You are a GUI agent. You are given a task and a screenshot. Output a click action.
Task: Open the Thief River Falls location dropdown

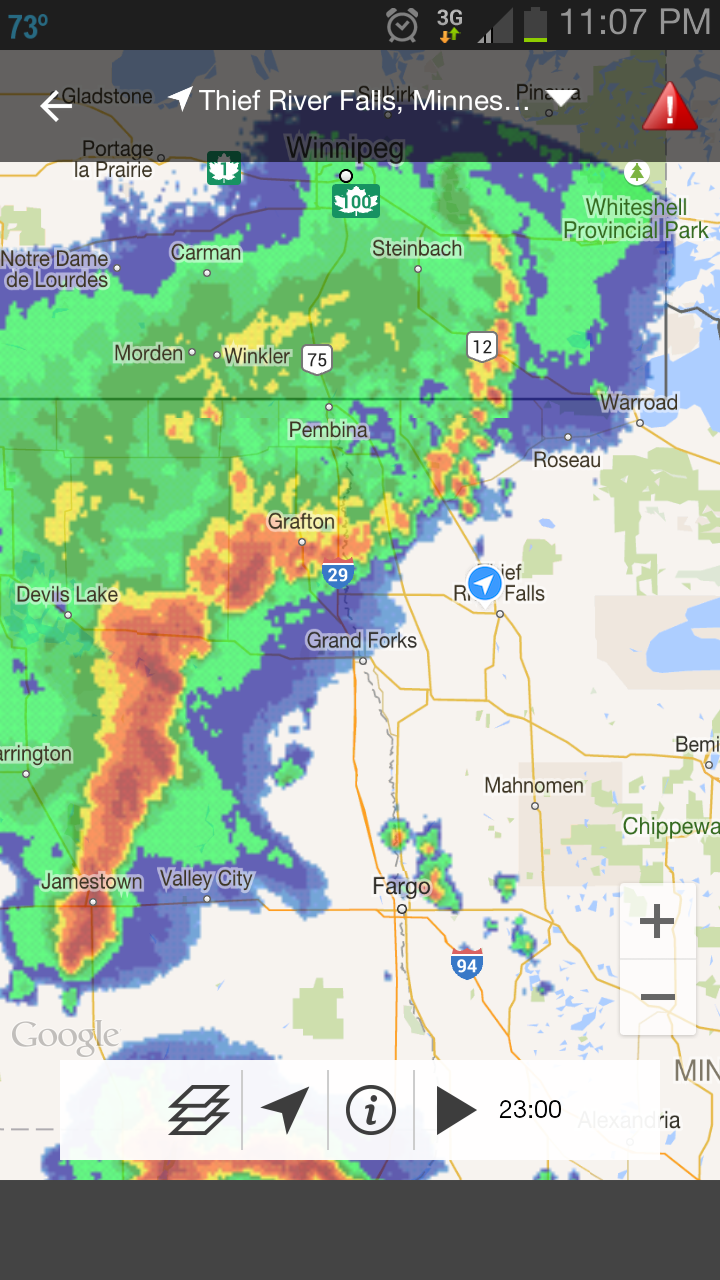click(x=560, y=99)
